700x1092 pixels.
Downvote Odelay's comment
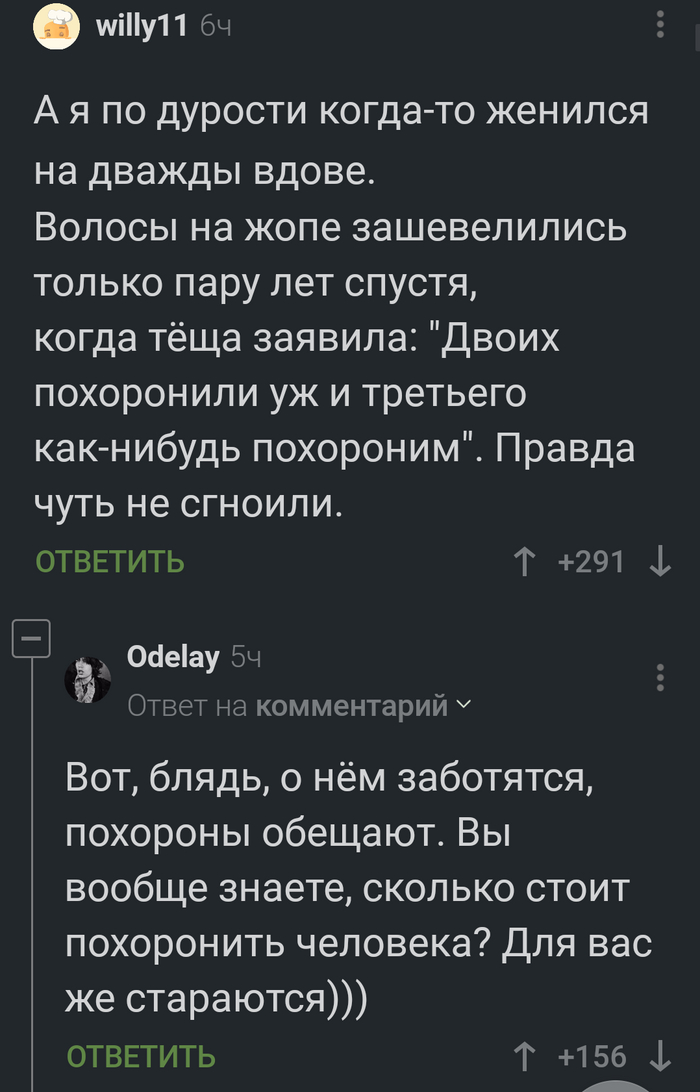659,1056
